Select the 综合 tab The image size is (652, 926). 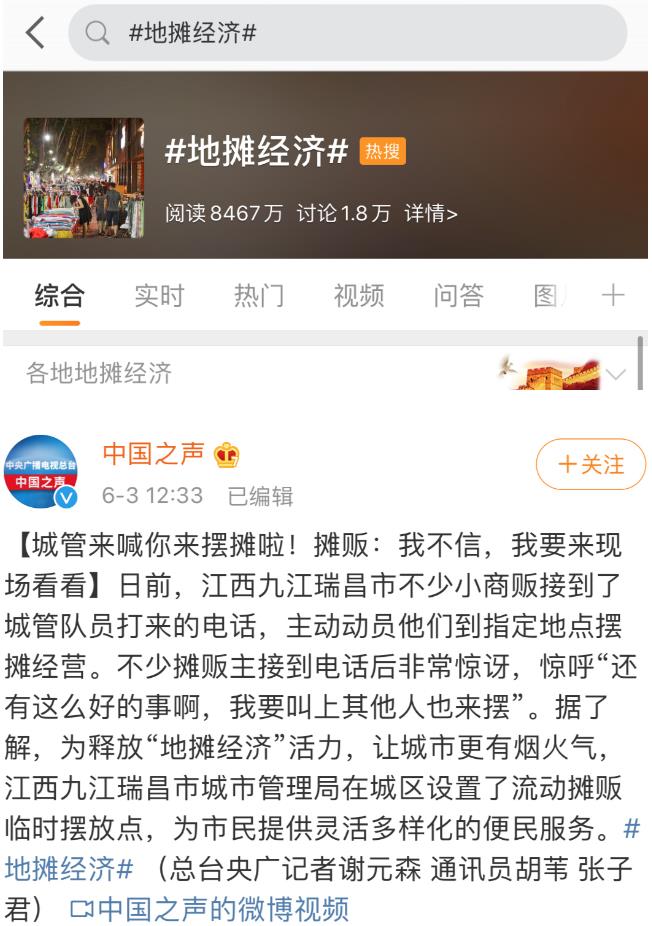pyautogui.click(x=60, y=295)
